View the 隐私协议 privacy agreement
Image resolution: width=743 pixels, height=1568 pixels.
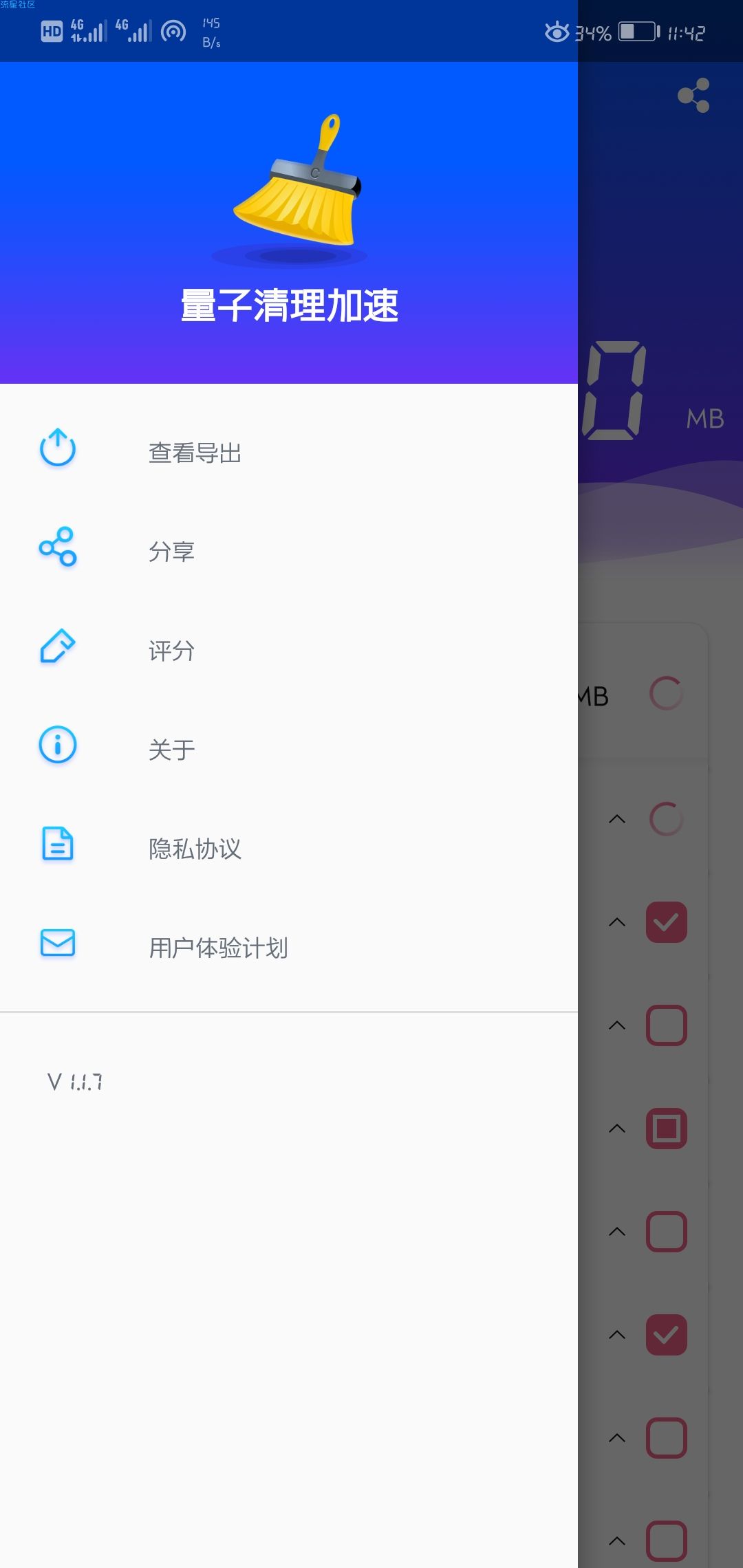coord(195,849)
